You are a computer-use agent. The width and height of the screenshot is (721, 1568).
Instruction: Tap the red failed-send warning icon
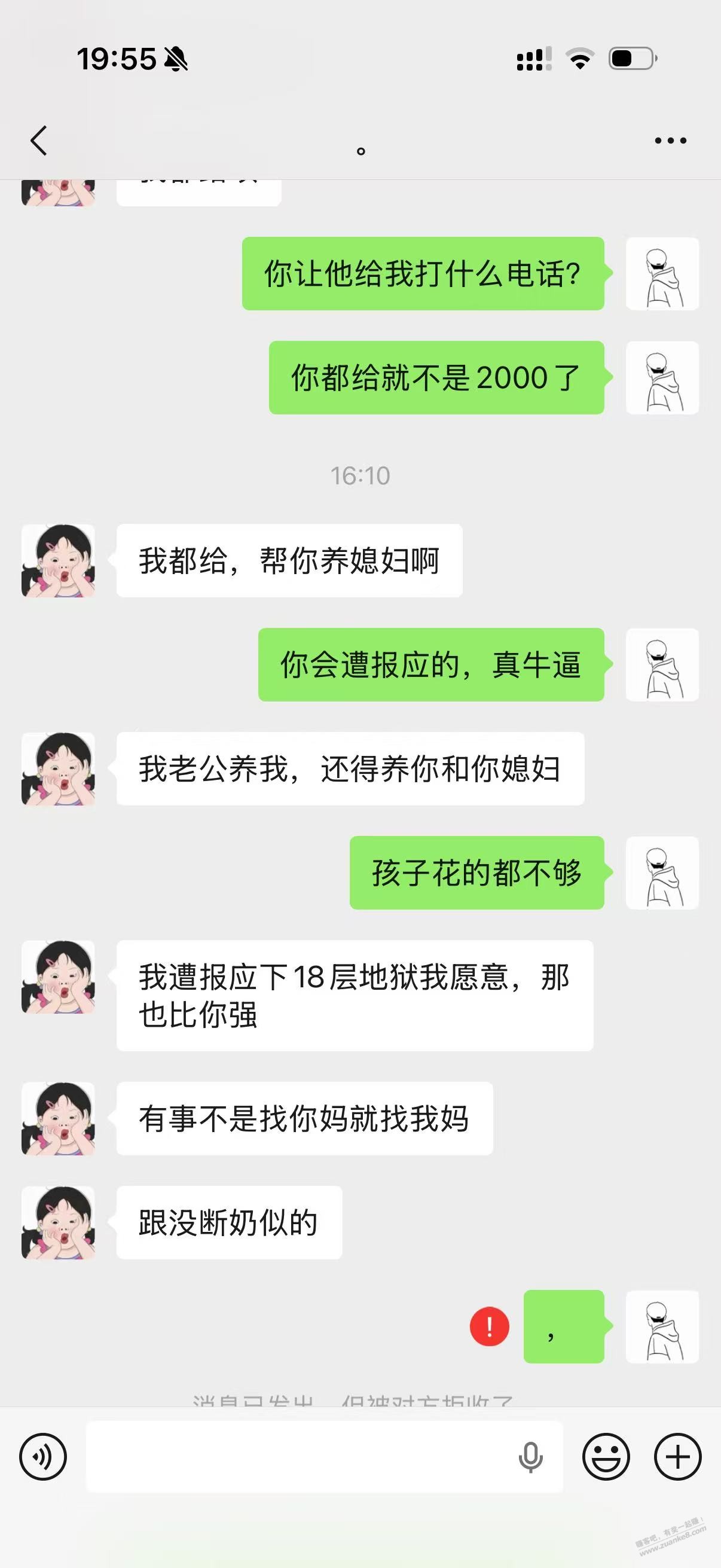point(489,1326)
